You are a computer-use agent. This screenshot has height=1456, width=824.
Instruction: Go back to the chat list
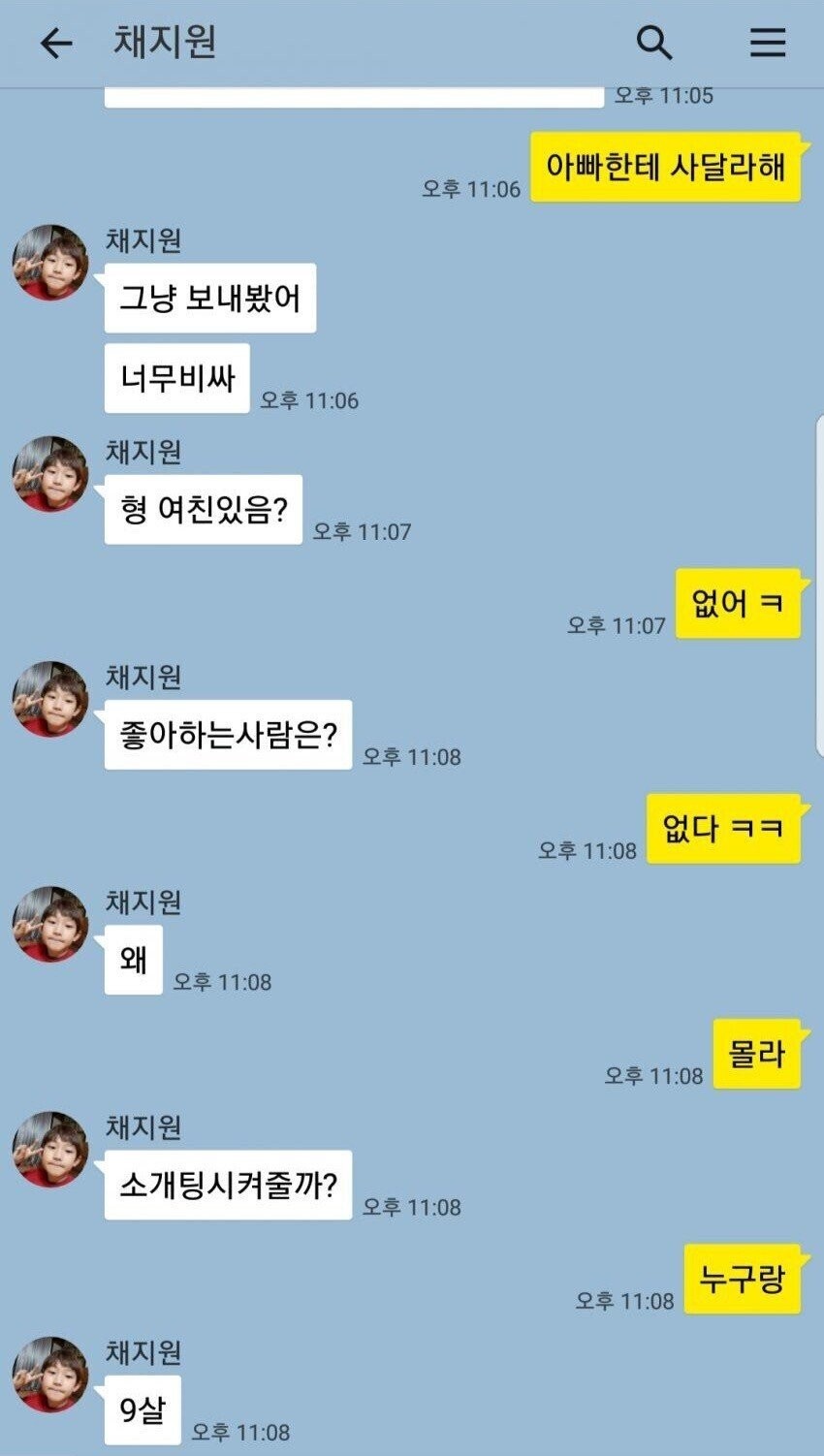coord(56,44)
